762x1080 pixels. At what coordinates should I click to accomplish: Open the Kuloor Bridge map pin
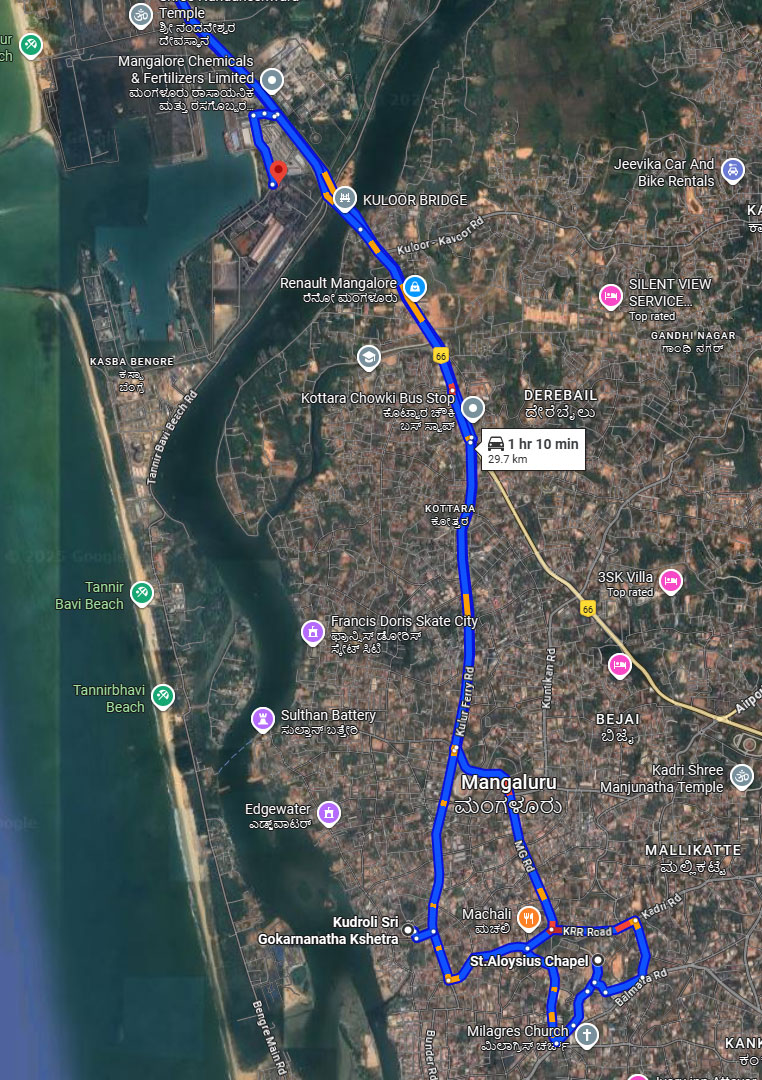click(345, 198)
